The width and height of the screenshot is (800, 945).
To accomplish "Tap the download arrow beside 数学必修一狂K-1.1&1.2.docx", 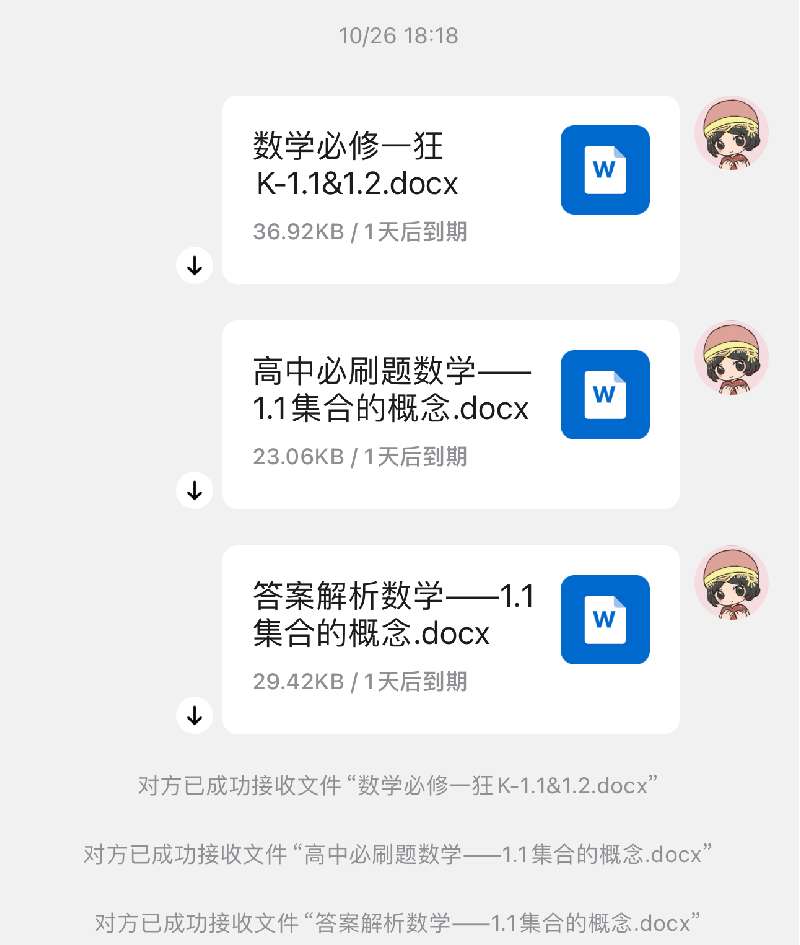I will (x=195, y=266).
